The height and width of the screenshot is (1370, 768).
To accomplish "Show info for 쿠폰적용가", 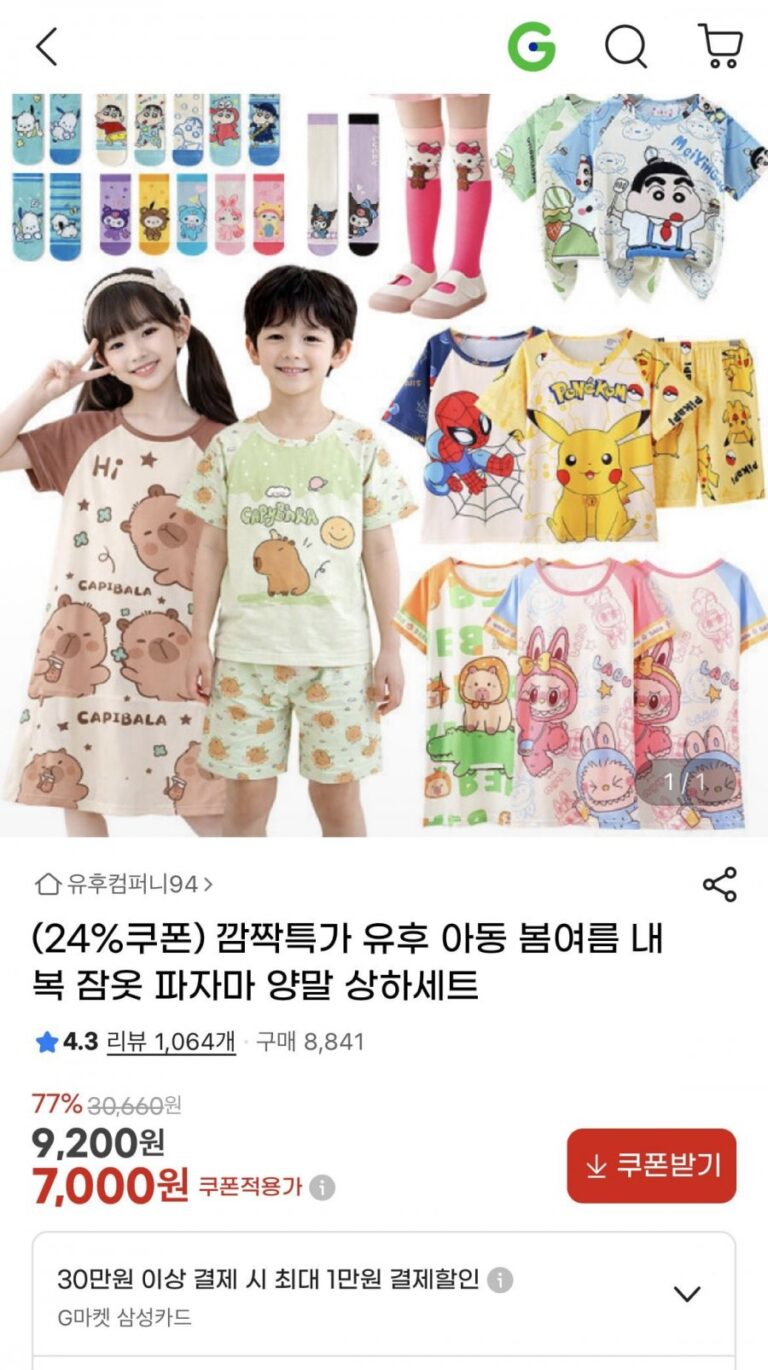I will pos(322,1188).
